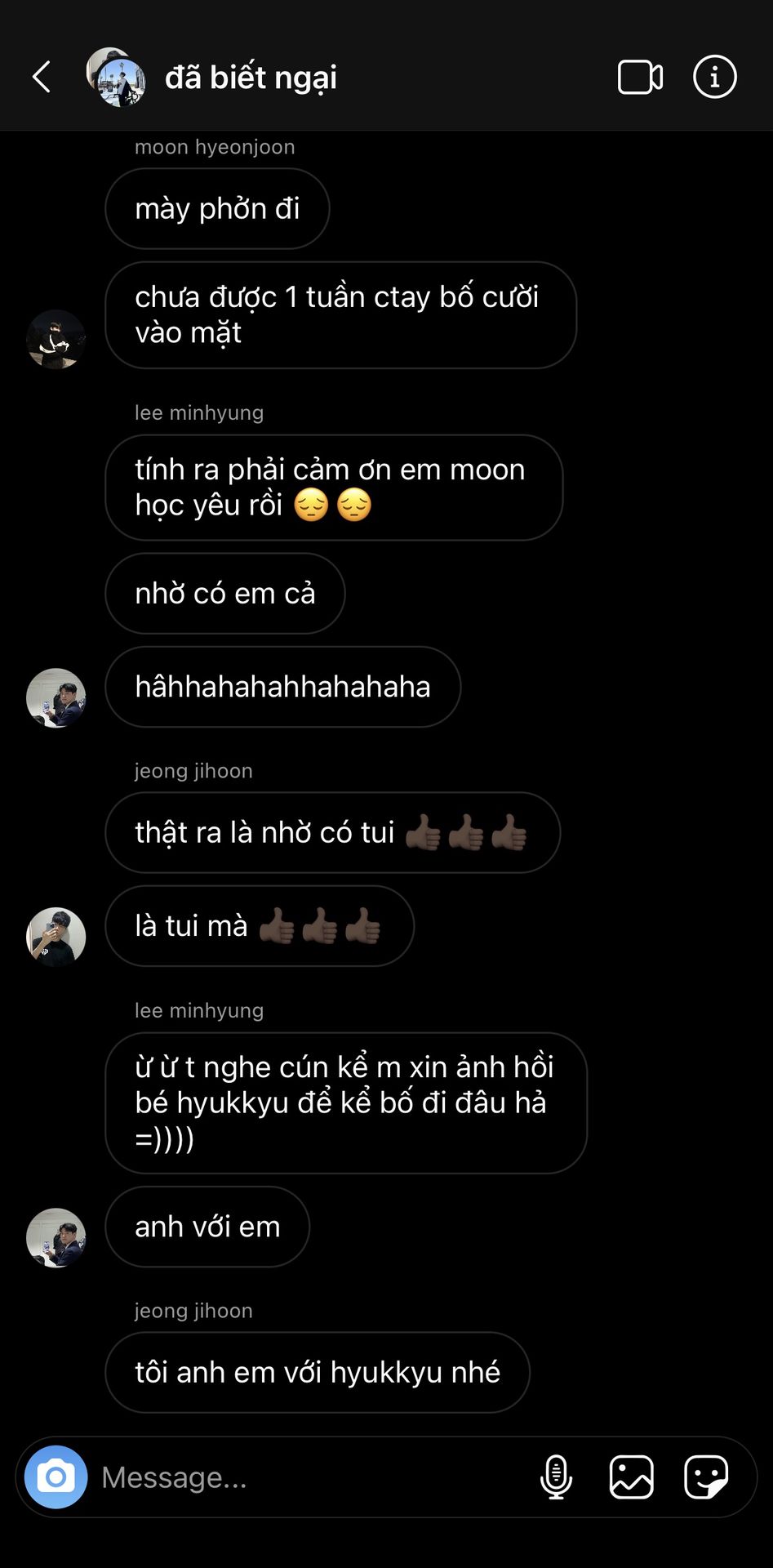
Task: Open avatar beside 'hâhhahahahhahahaha' message
Action: click(56, 698)
